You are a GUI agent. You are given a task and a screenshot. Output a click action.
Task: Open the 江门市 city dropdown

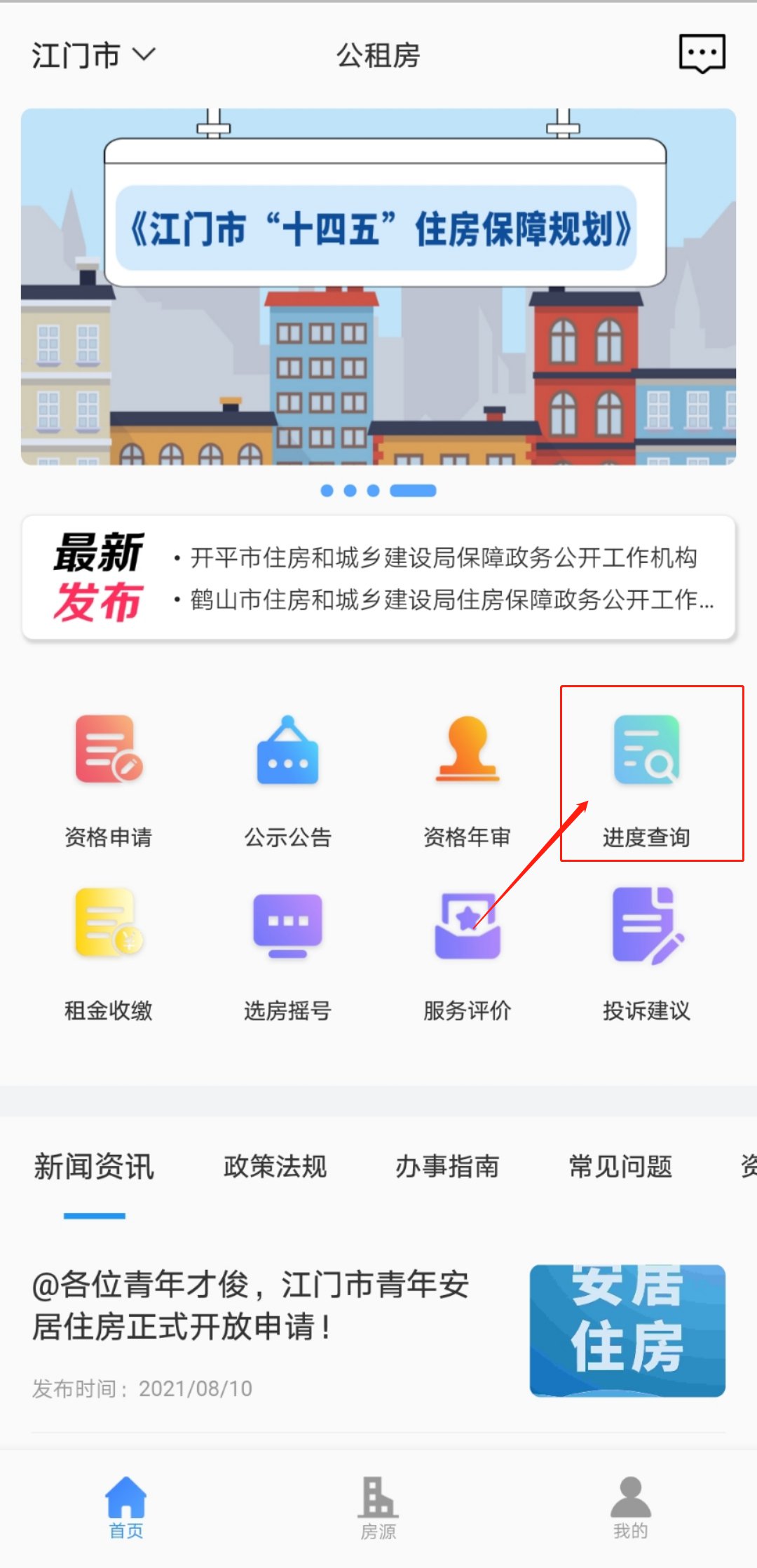point(93,55)
